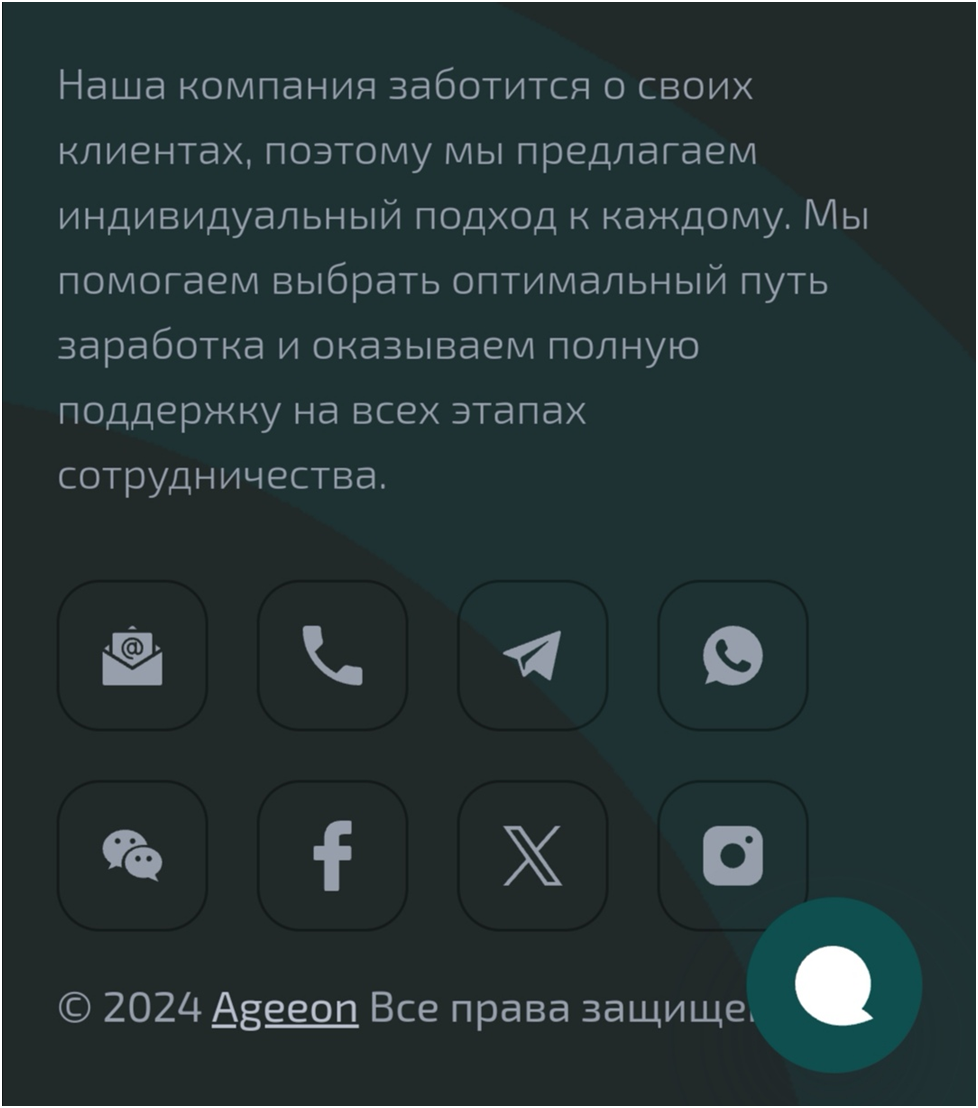Contact via the WhatsApp icon
978x1108 pixels.
pos(732,655)
